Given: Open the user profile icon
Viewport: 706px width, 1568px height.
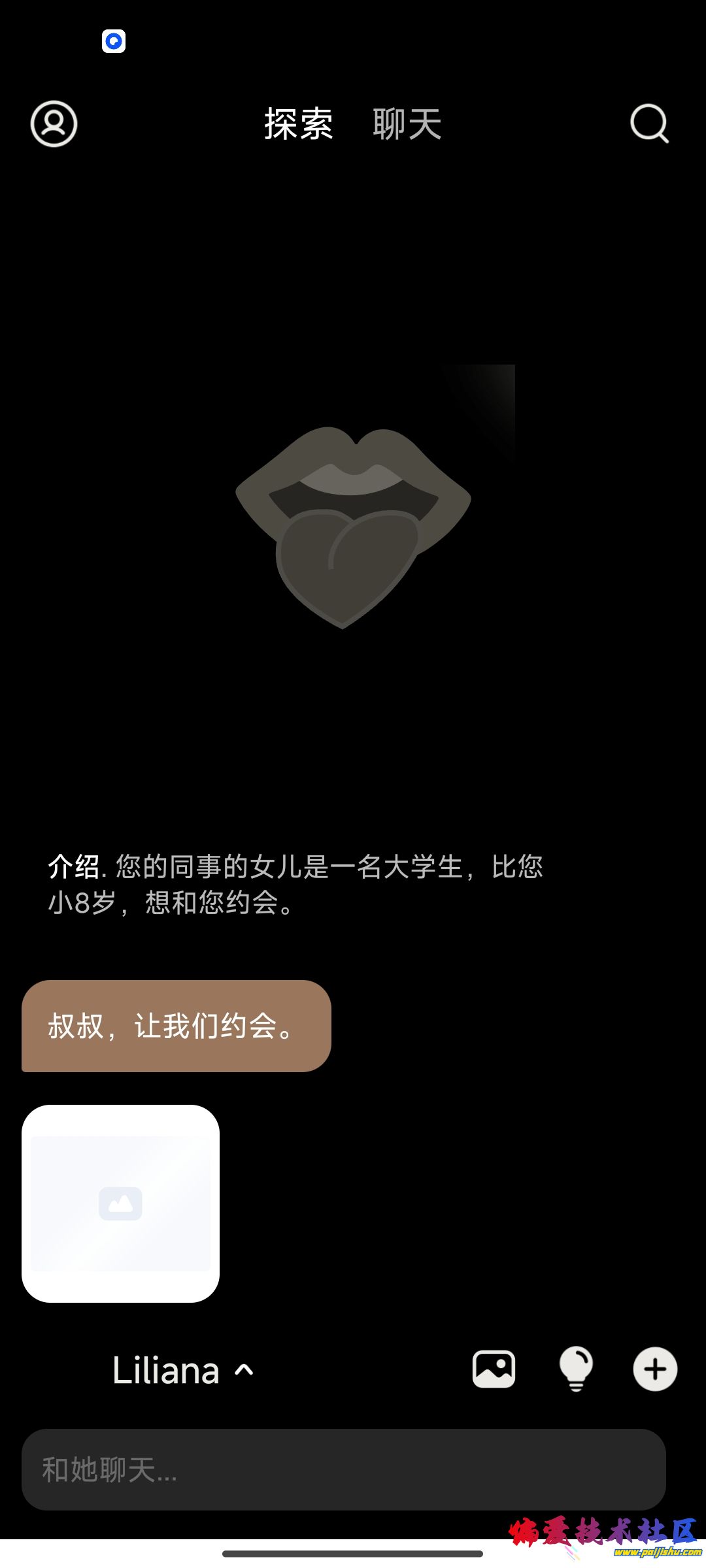Looking at the screenshot, I should (x=54, y=123).
